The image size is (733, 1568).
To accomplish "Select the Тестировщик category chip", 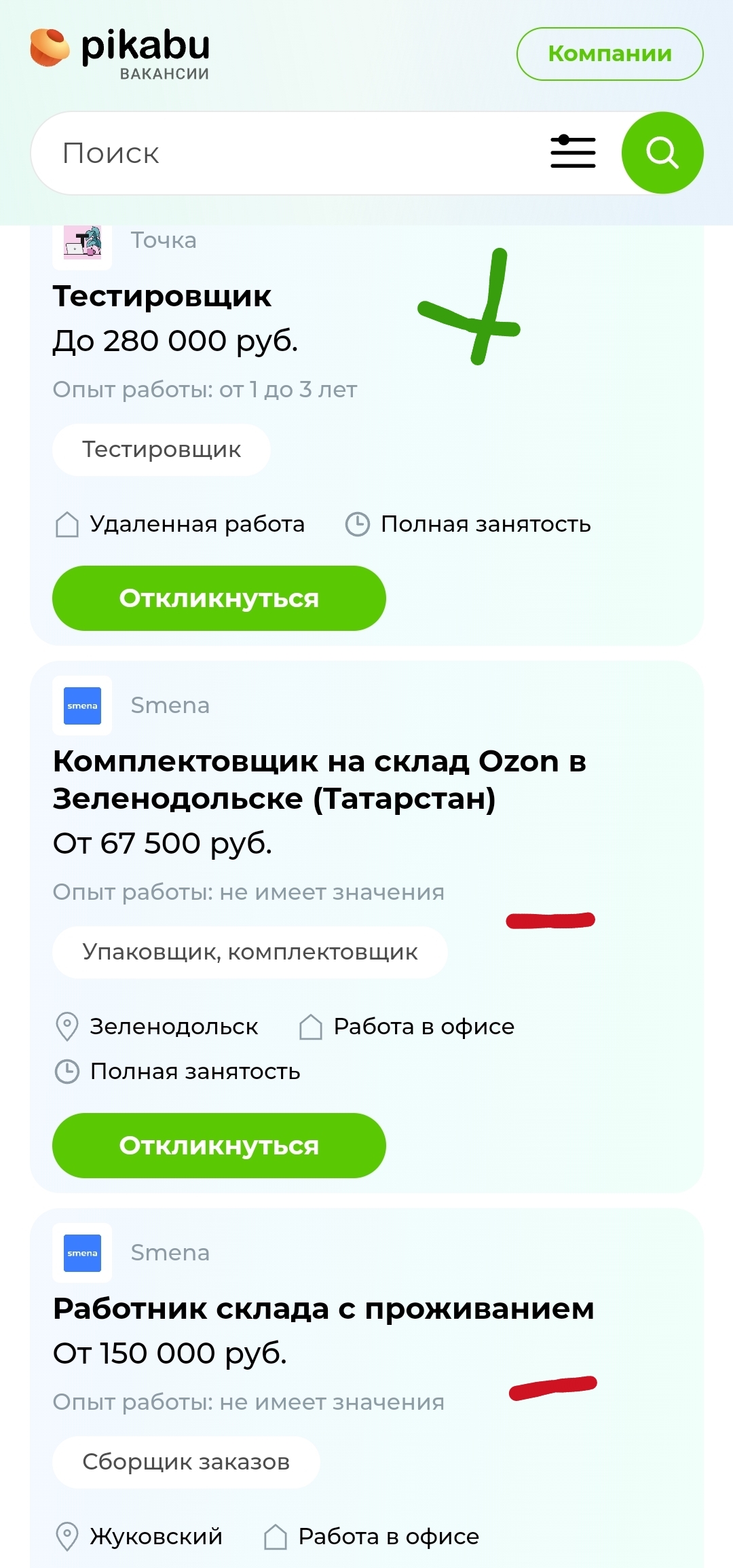I will (x=162, y=450).
